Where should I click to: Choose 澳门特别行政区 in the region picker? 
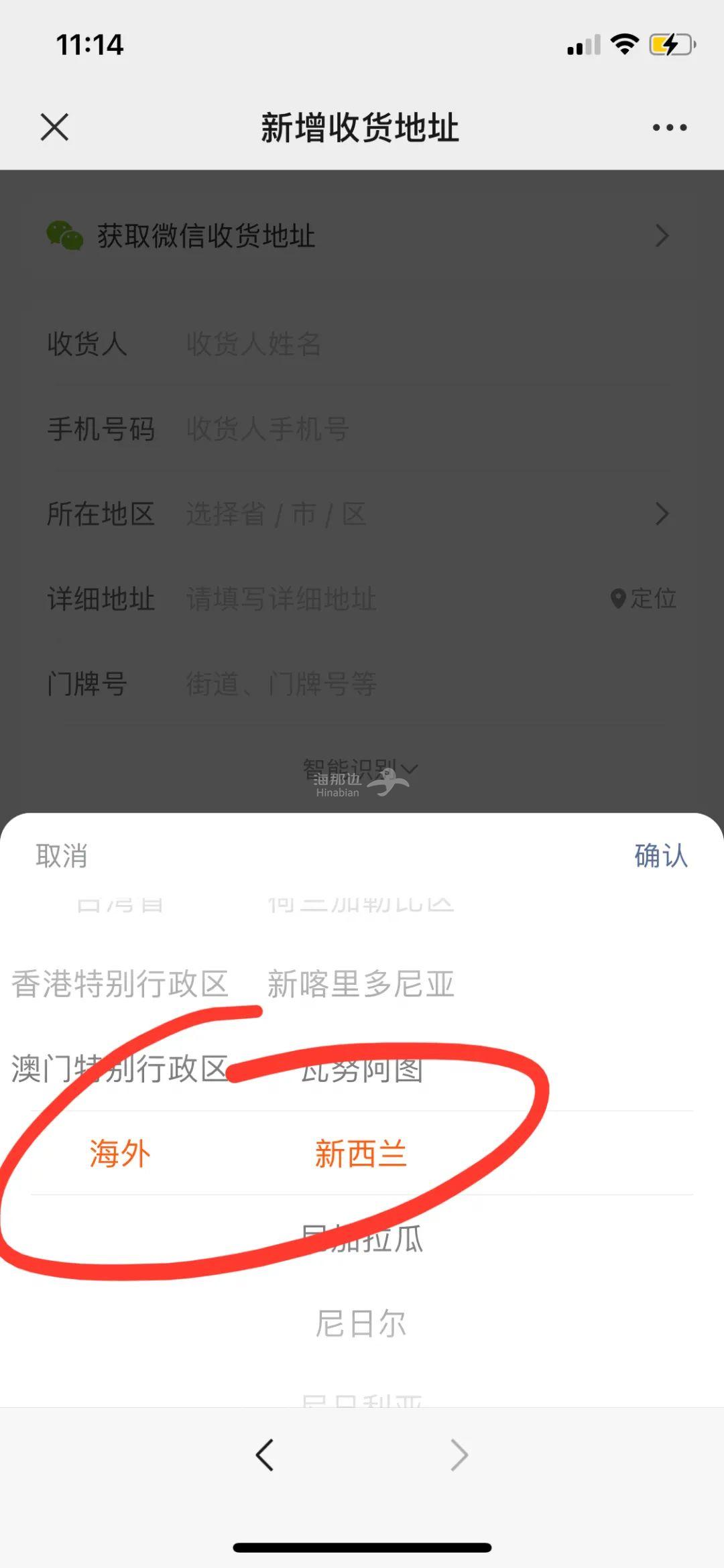(121, 1069)
